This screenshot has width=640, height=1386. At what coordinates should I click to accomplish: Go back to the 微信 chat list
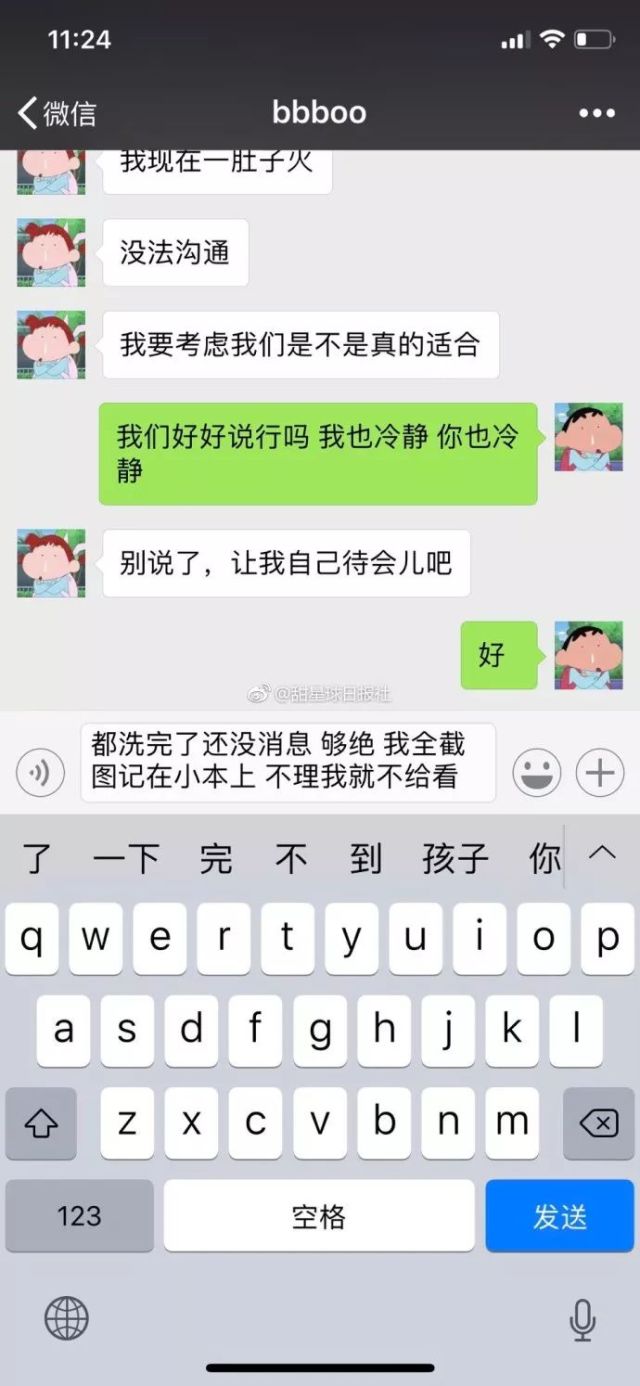pyautogui.click(x=57, y=112)
